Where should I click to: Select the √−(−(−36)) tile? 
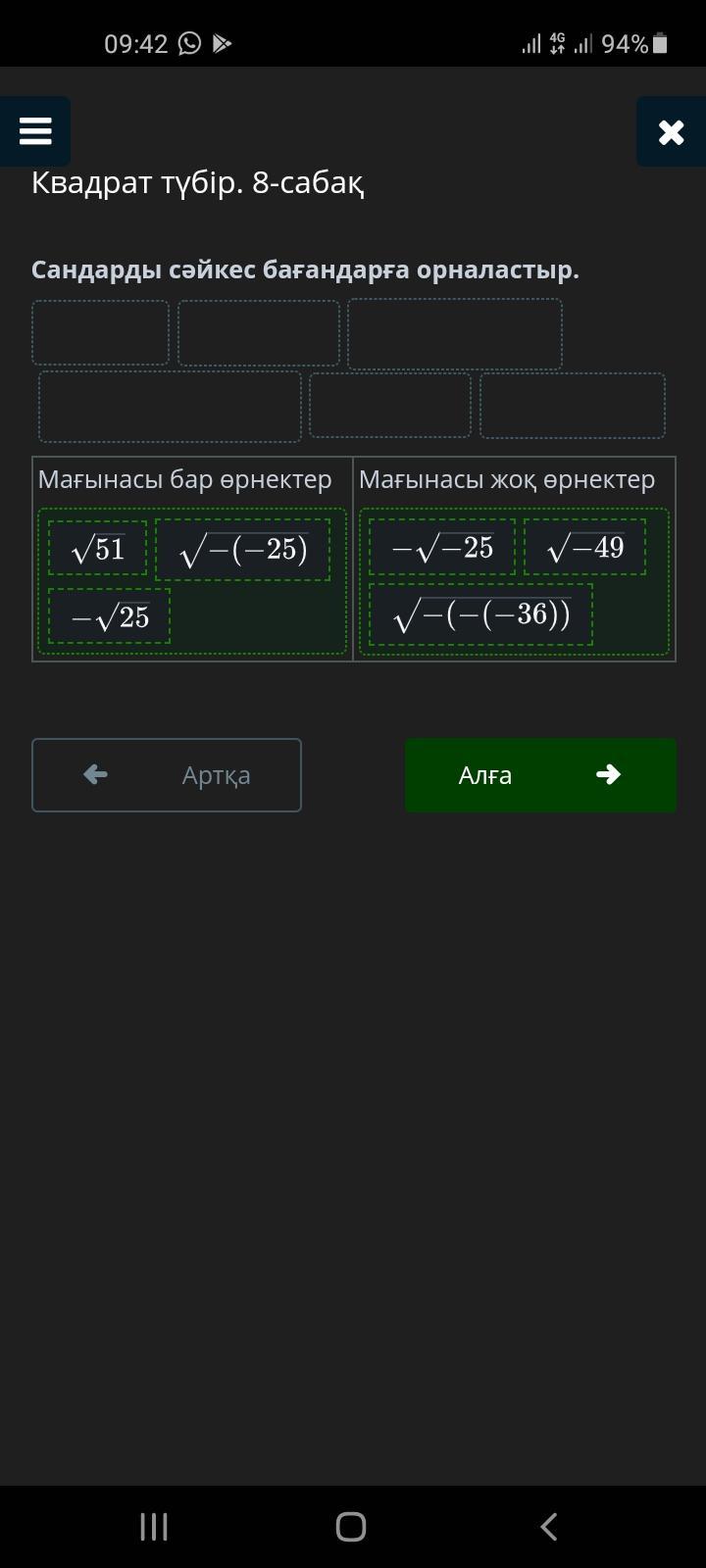480,614
